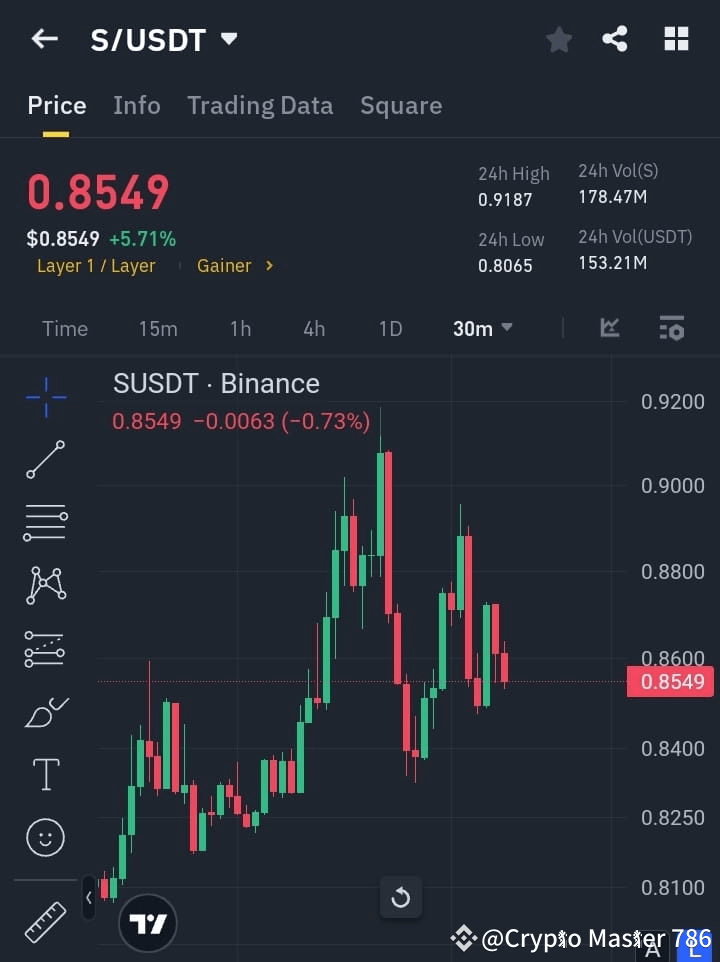Open the Gainer category link
720x962 pixels.
226,266
